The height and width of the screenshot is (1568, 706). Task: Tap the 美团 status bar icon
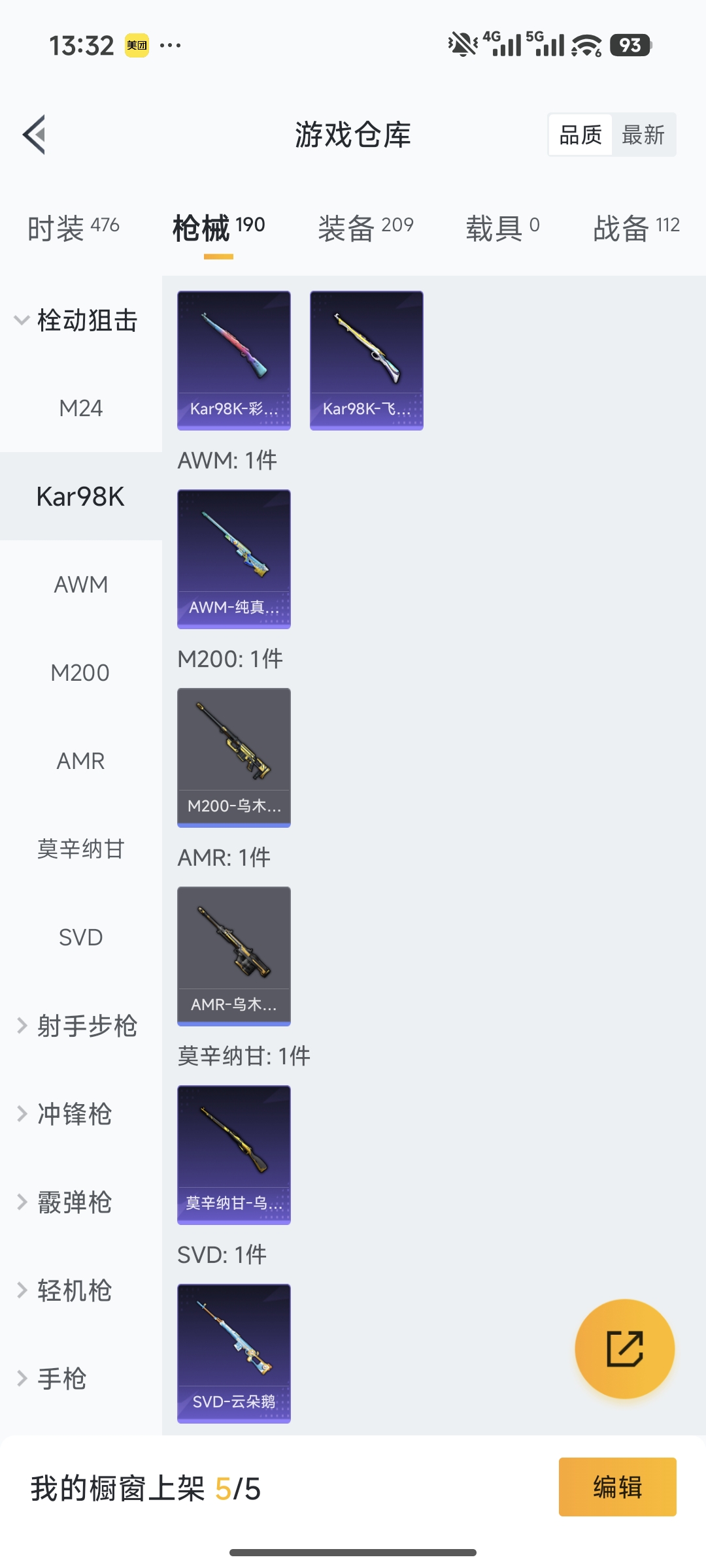pyautogui.click(x=137, y=44)
